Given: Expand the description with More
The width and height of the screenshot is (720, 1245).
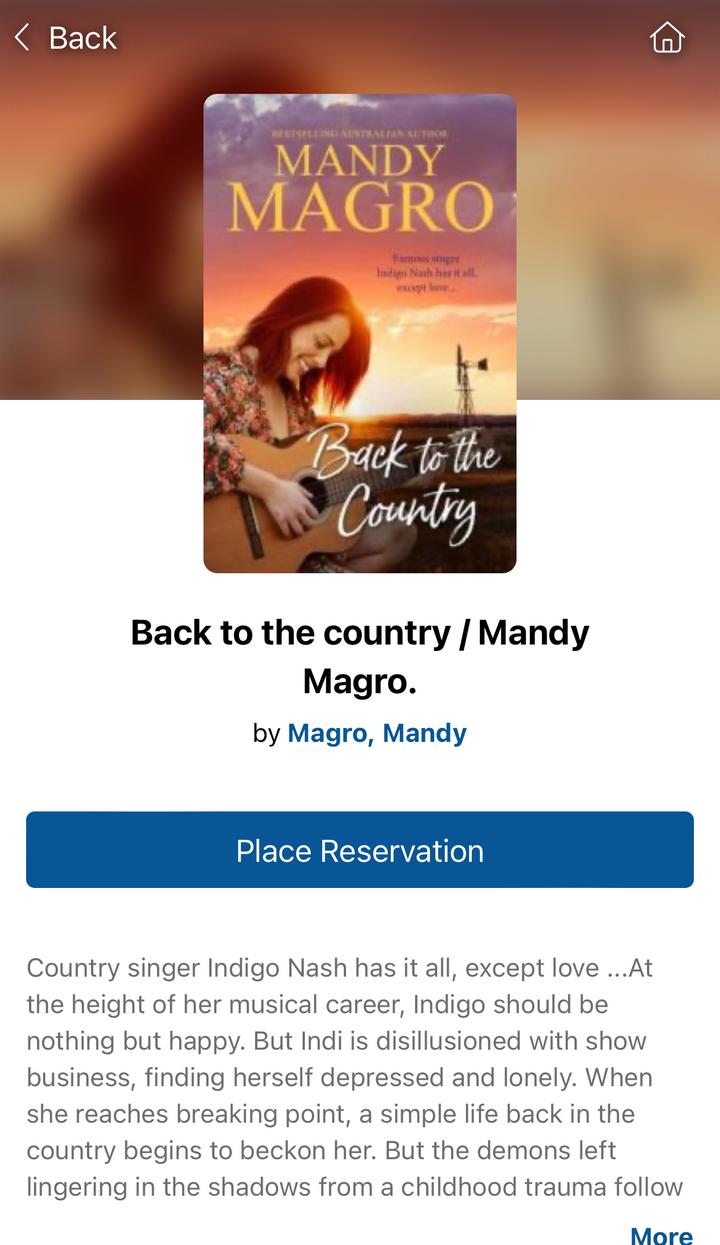Looking at the screenshot, I should 661,1235.
